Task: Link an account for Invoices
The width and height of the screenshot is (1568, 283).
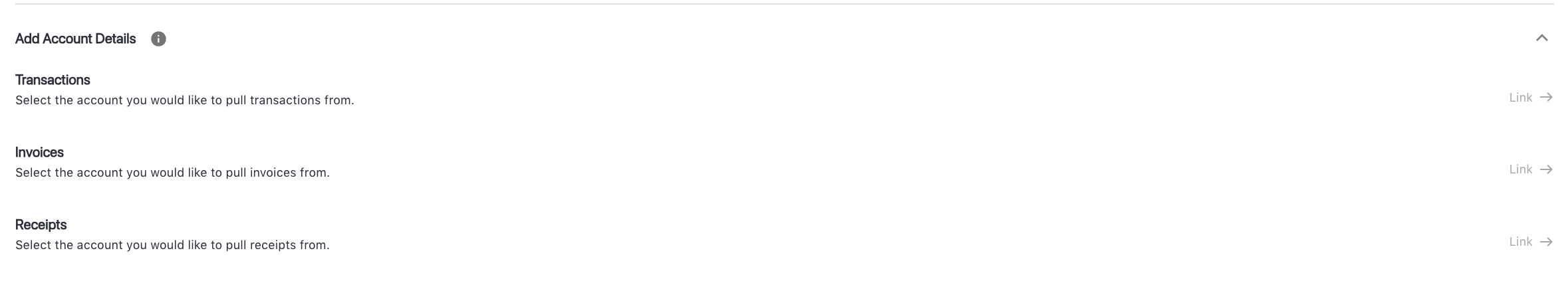Action: 1530,169
